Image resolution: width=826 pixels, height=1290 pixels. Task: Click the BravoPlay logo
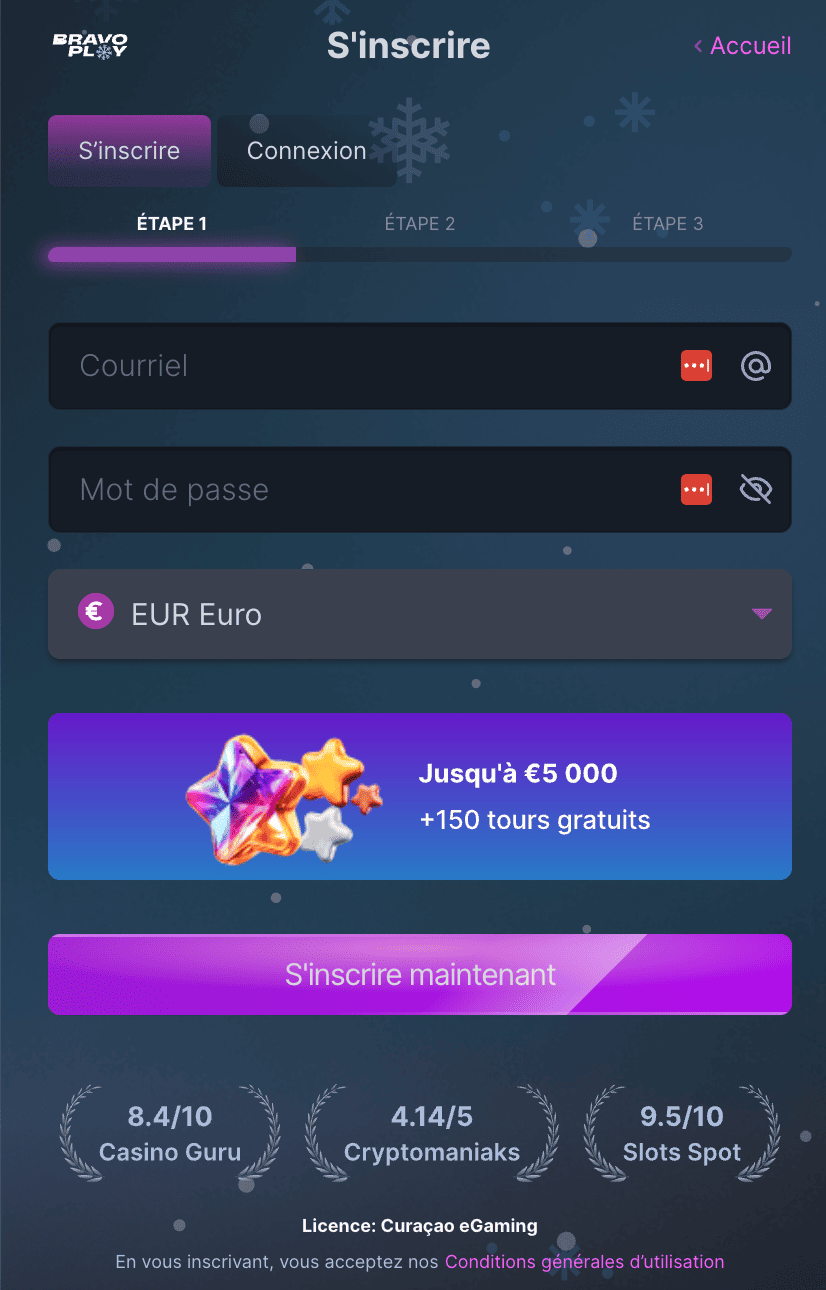89,45
